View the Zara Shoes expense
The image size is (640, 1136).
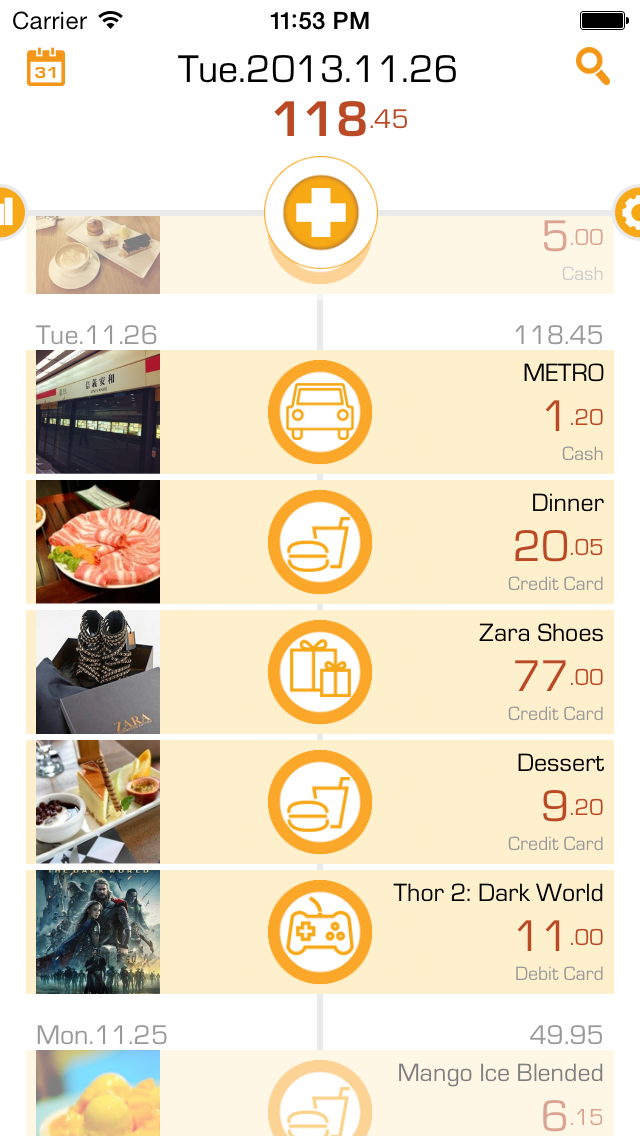point(320,672)
